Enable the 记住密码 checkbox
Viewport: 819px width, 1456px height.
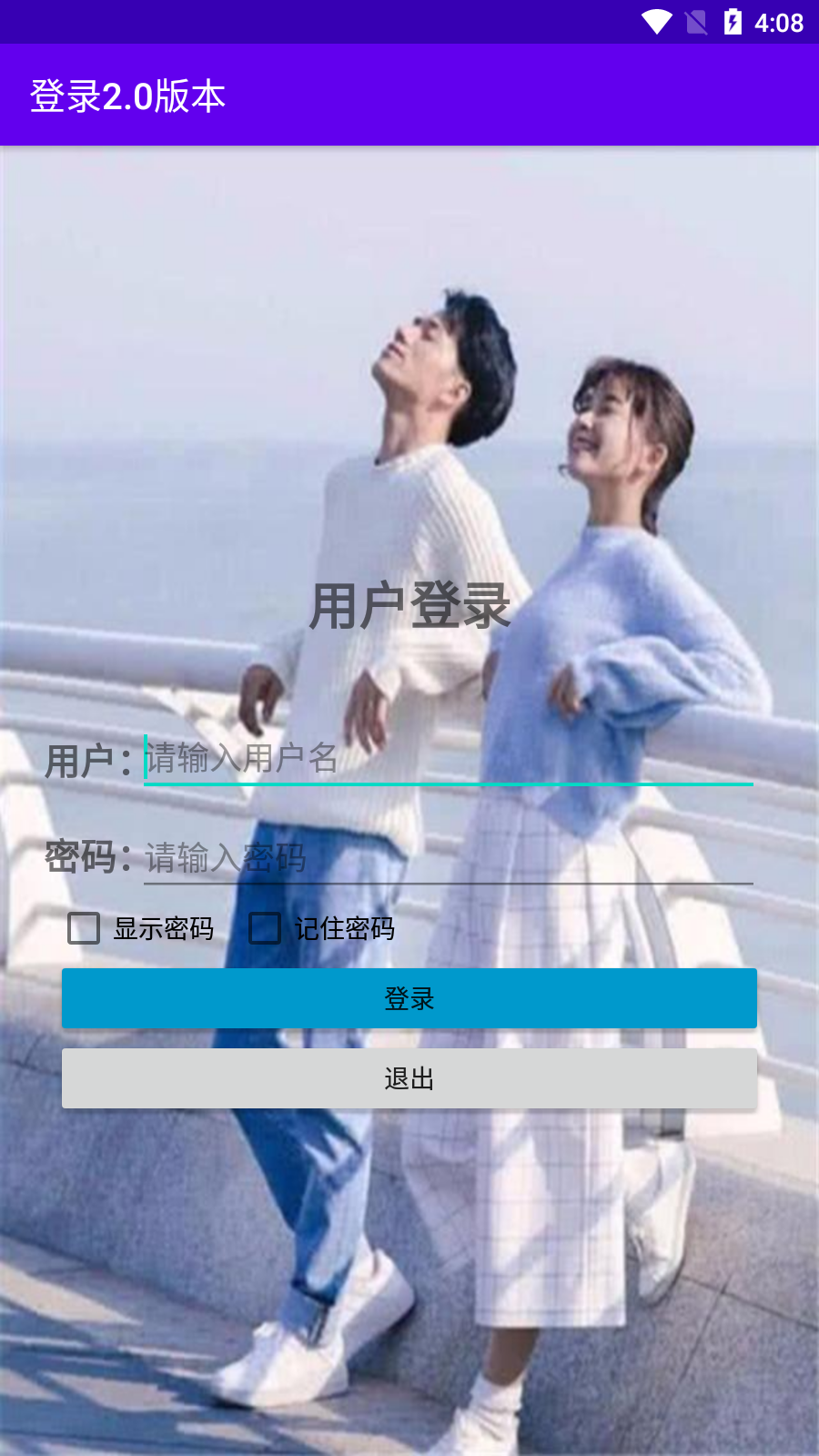[x=265, y=928]
